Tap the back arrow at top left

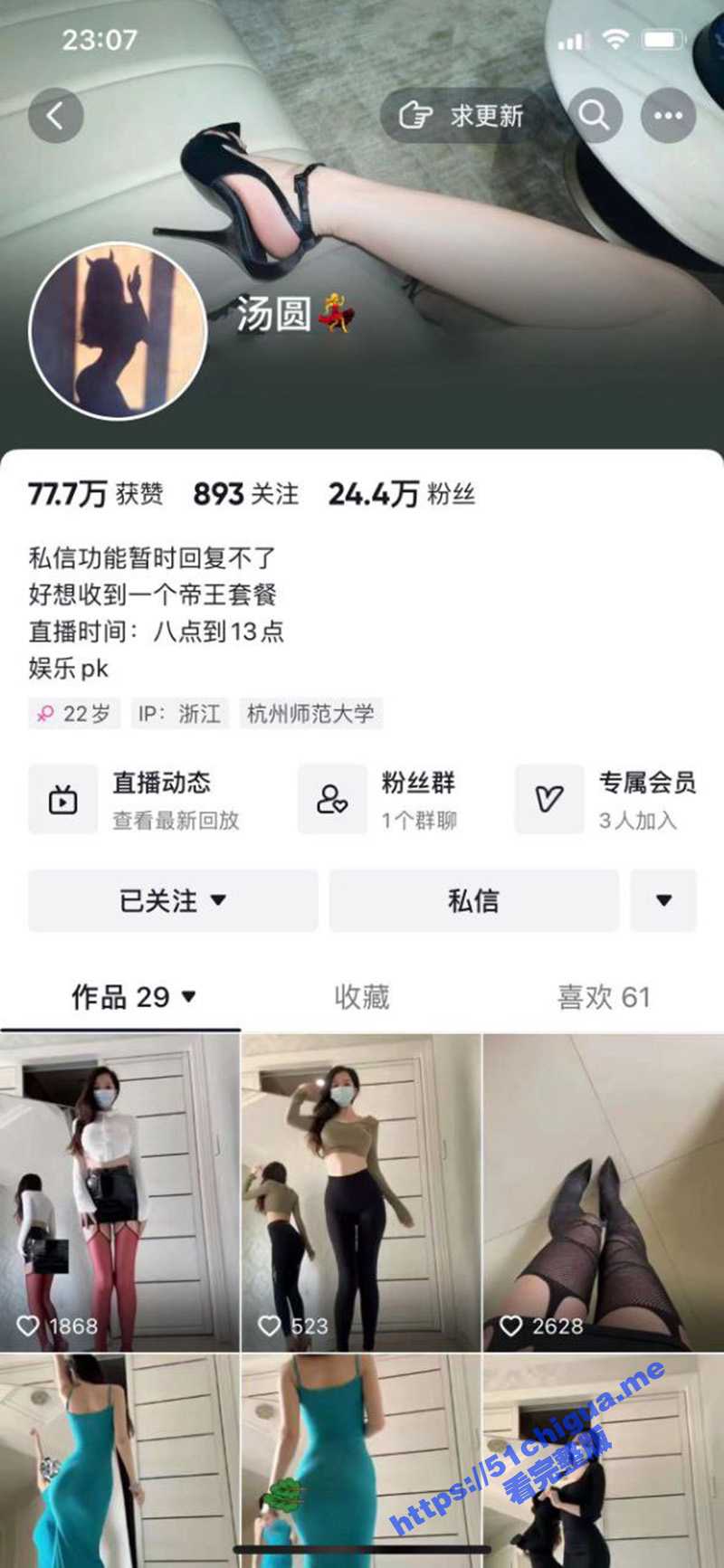pos(56,116)
